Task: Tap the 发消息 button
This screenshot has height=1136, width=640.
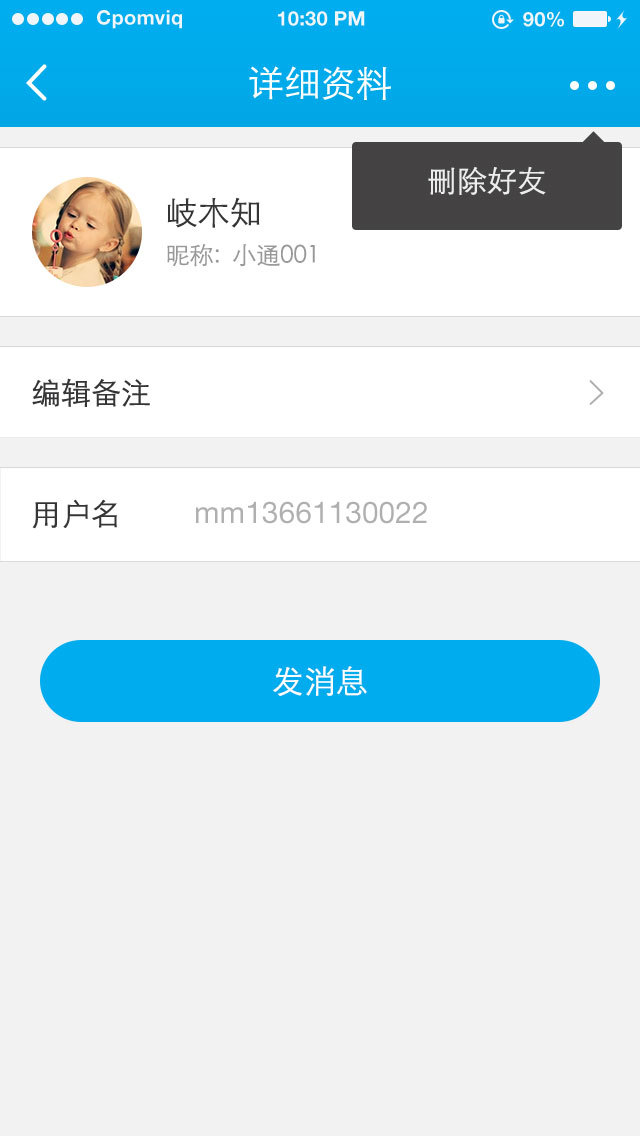Action: [x=320, y=681]
